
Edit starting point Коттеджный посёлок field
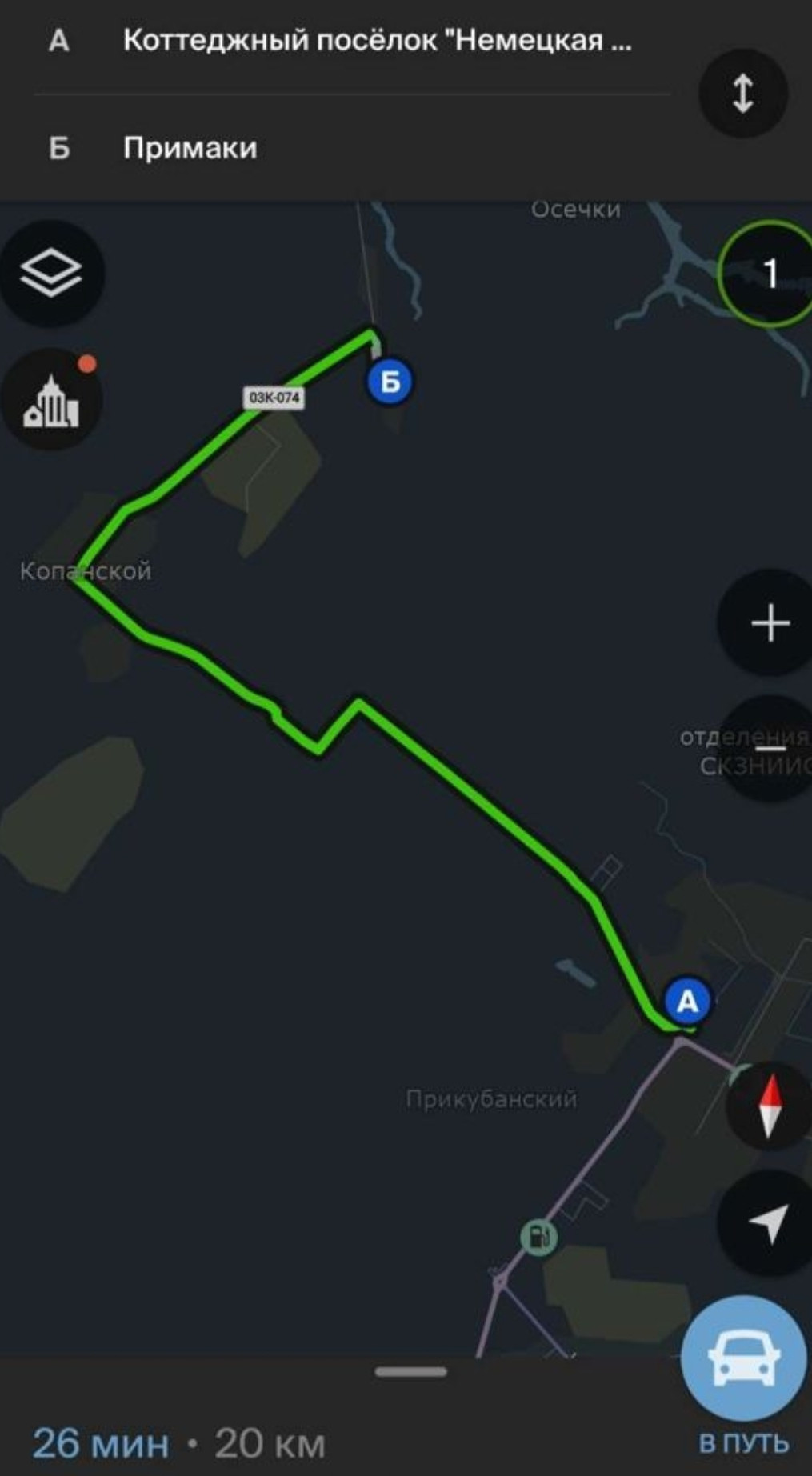tap(376, 40)
